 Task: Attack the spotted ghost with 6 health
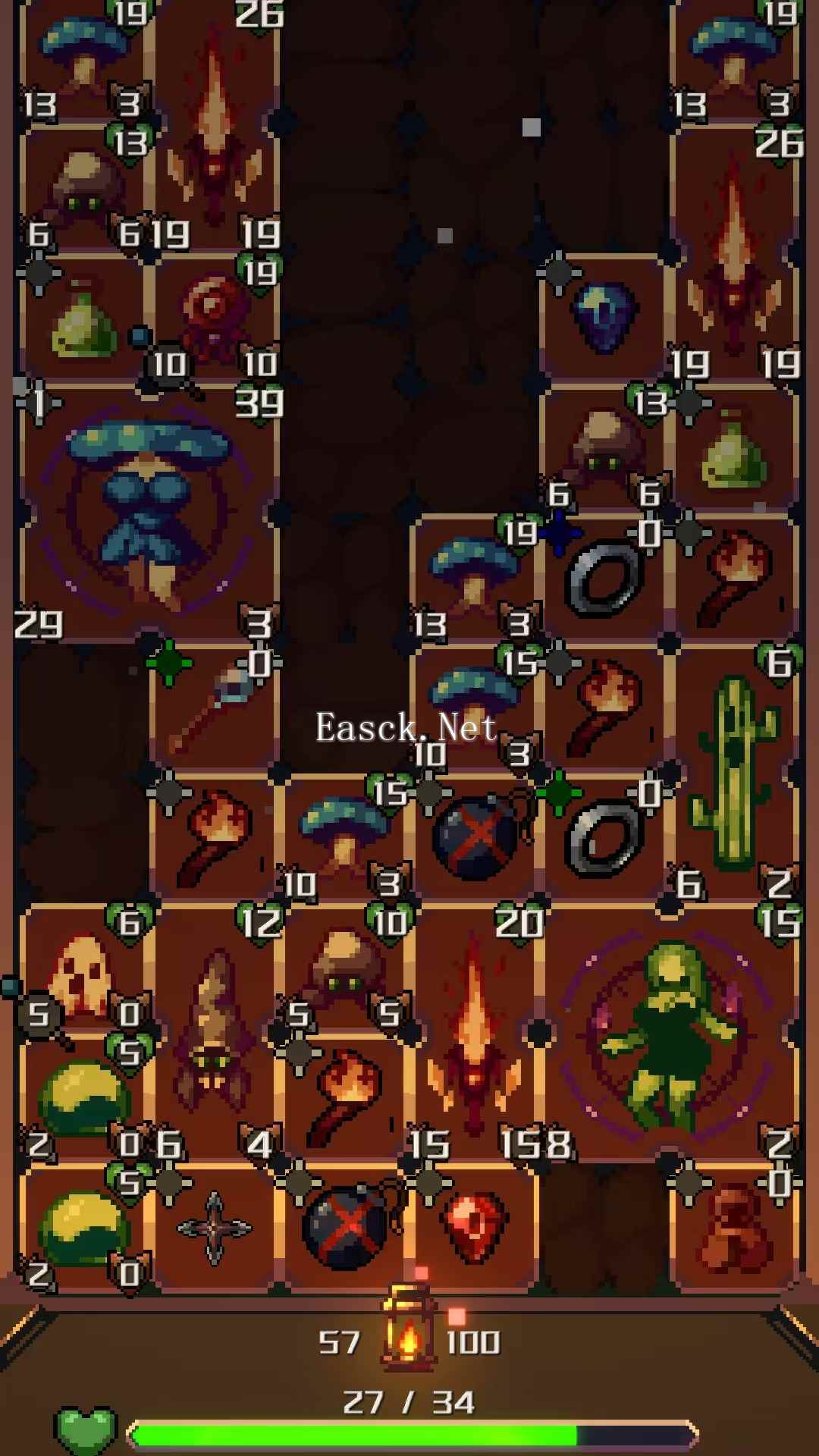tap(82, 974)
